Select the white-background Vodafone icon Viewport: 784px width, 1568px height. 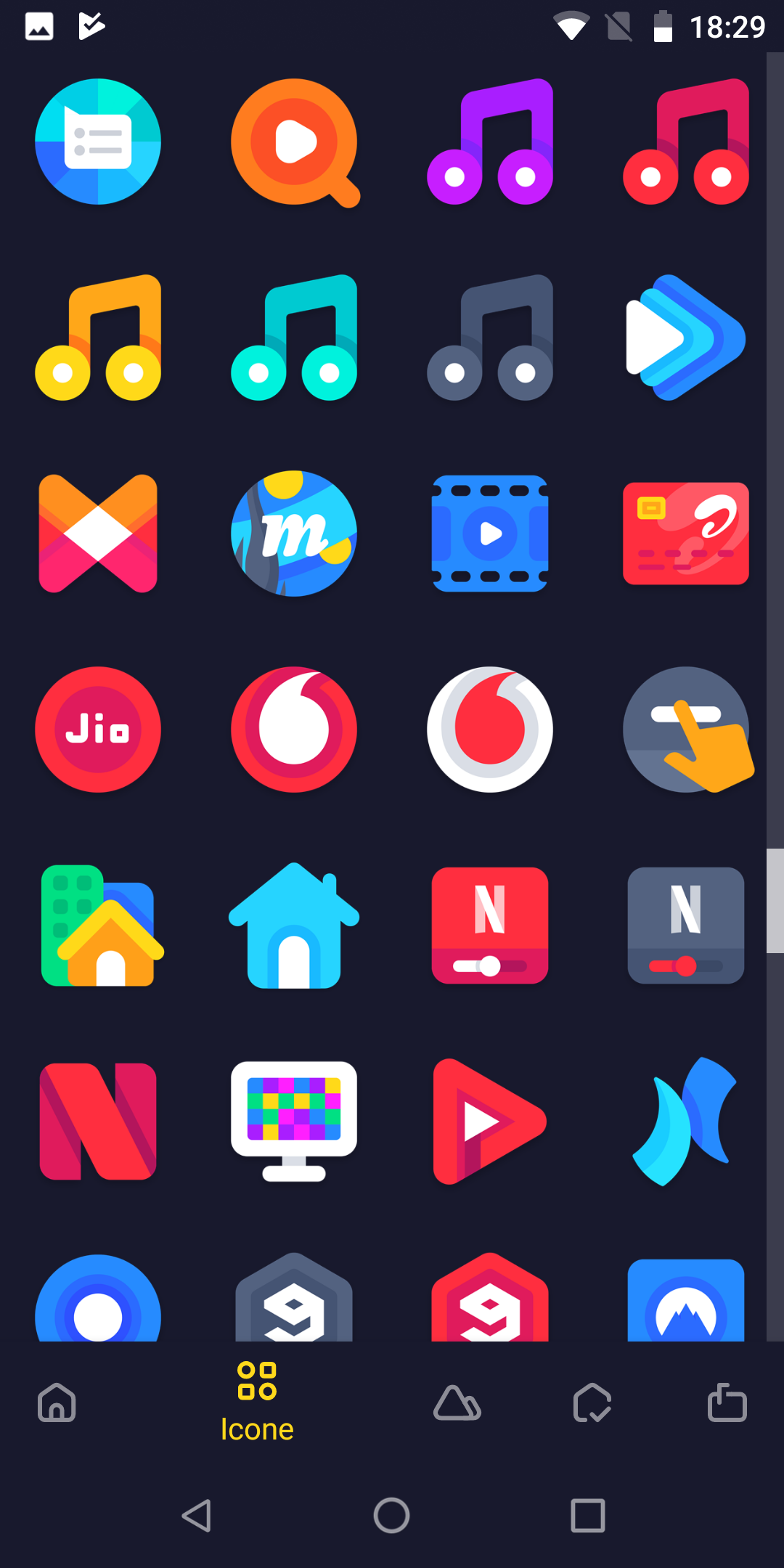pos(490,730)
